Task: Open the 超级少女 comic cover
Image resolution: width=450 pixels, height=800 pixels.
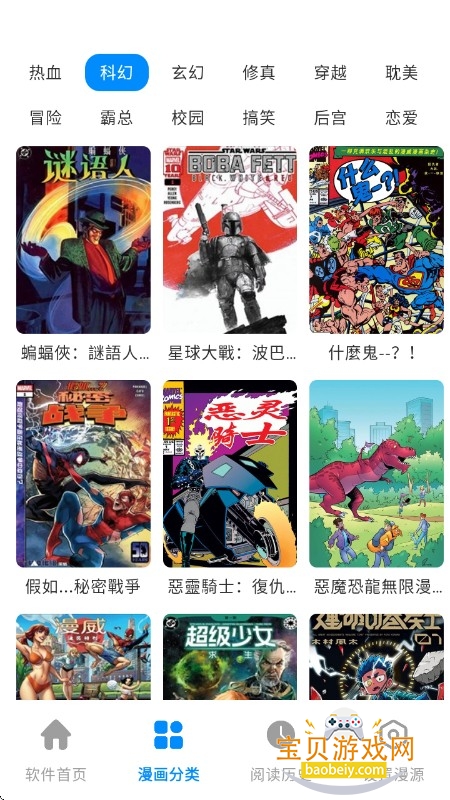Action: 230,657
